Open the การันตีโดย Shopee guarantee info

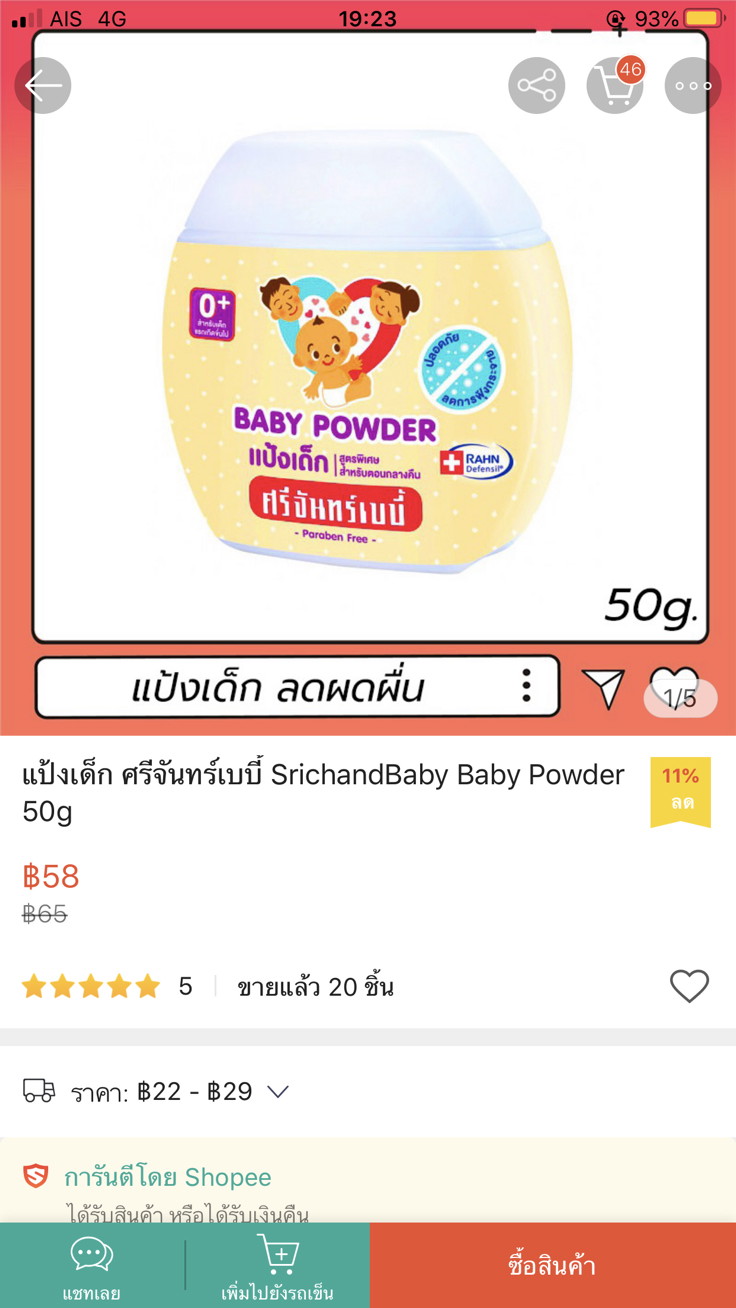(x=168, y=1177)
